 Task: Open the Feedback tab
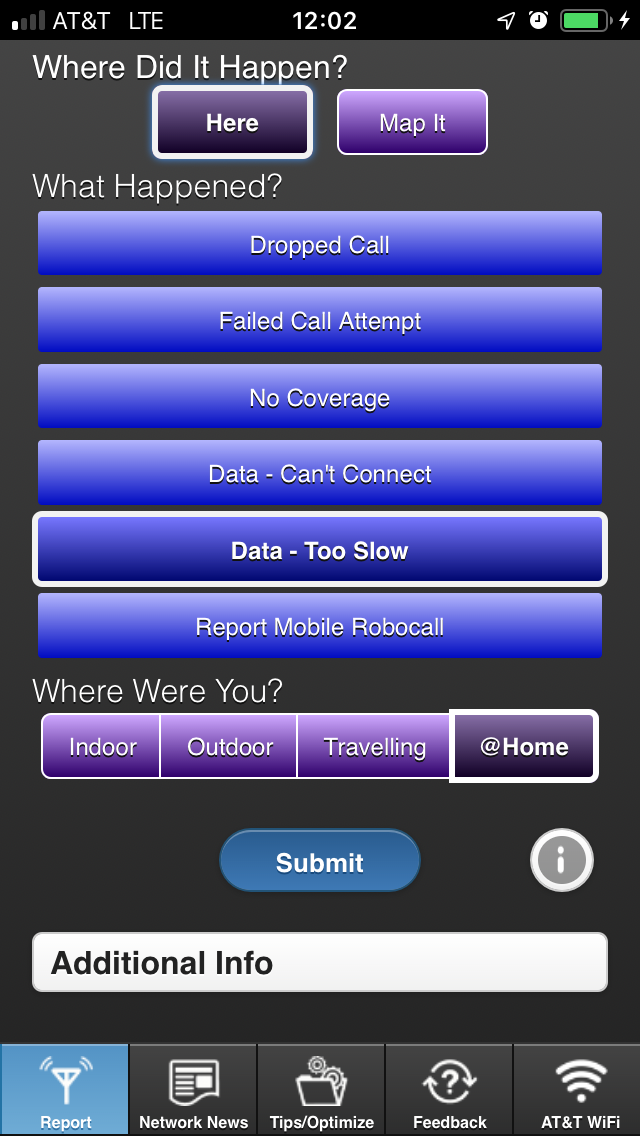tap(449, 1090)
